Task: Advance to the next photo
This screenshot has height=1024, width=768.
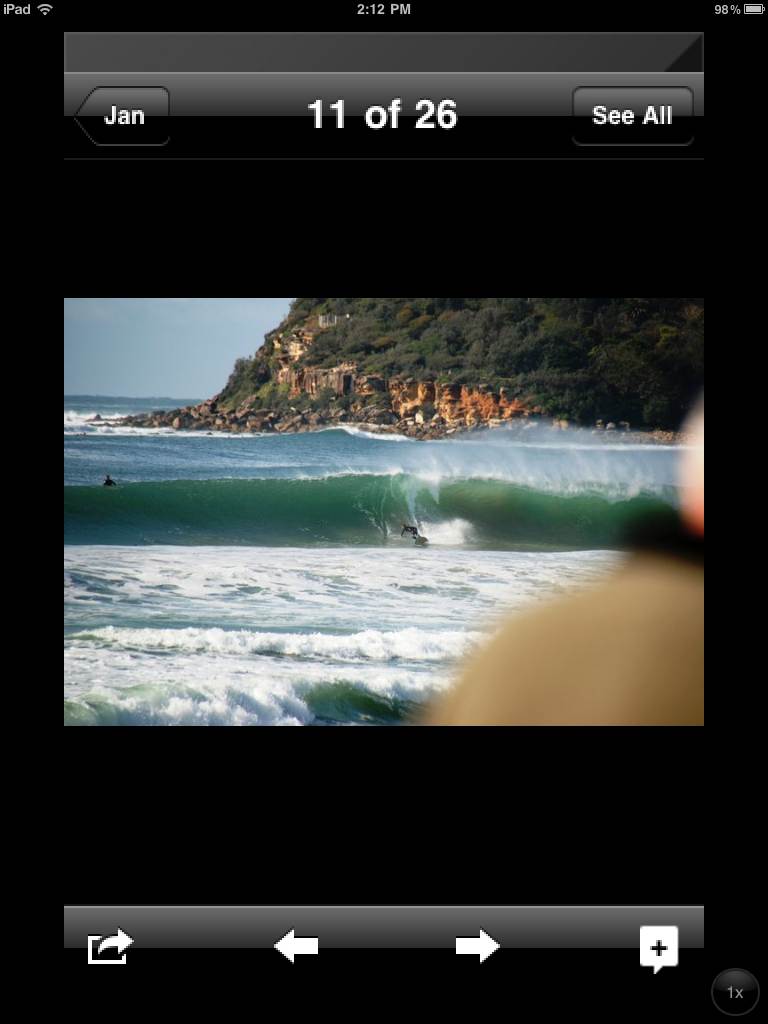Action: point(477,946)
